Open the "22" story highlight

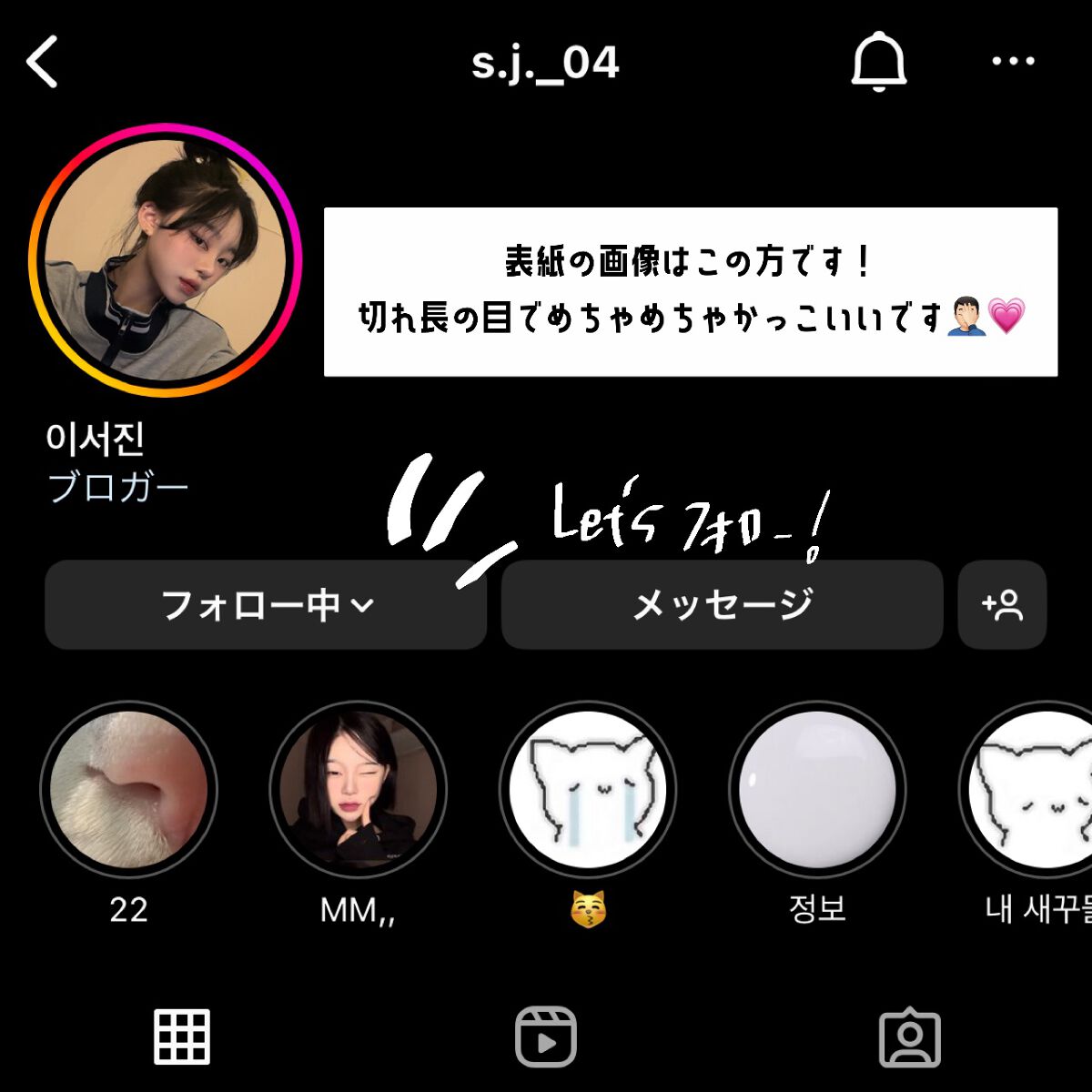pos(128,789)
